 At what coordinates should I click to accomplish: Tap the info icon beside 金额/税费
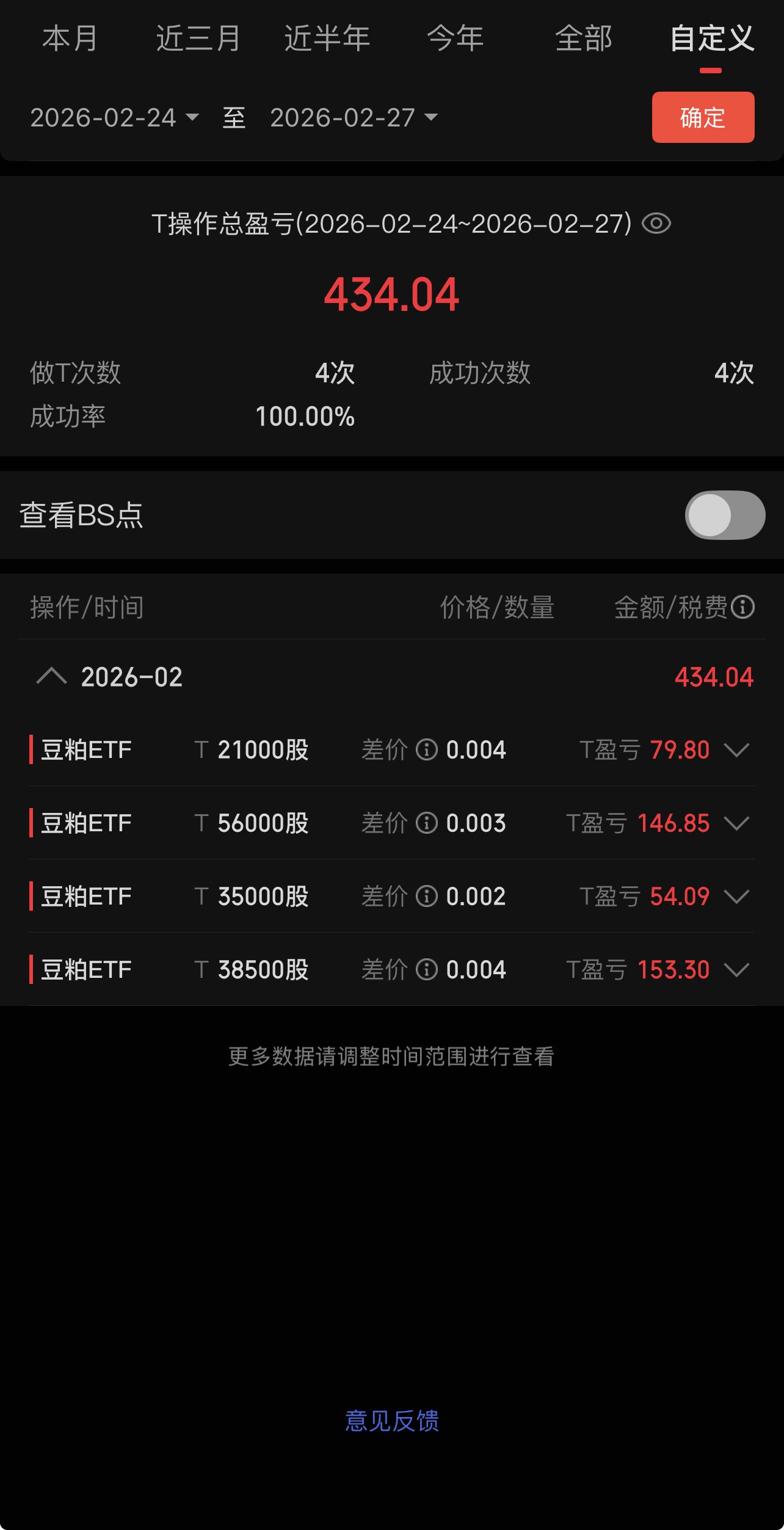click(x=743, y=607)
